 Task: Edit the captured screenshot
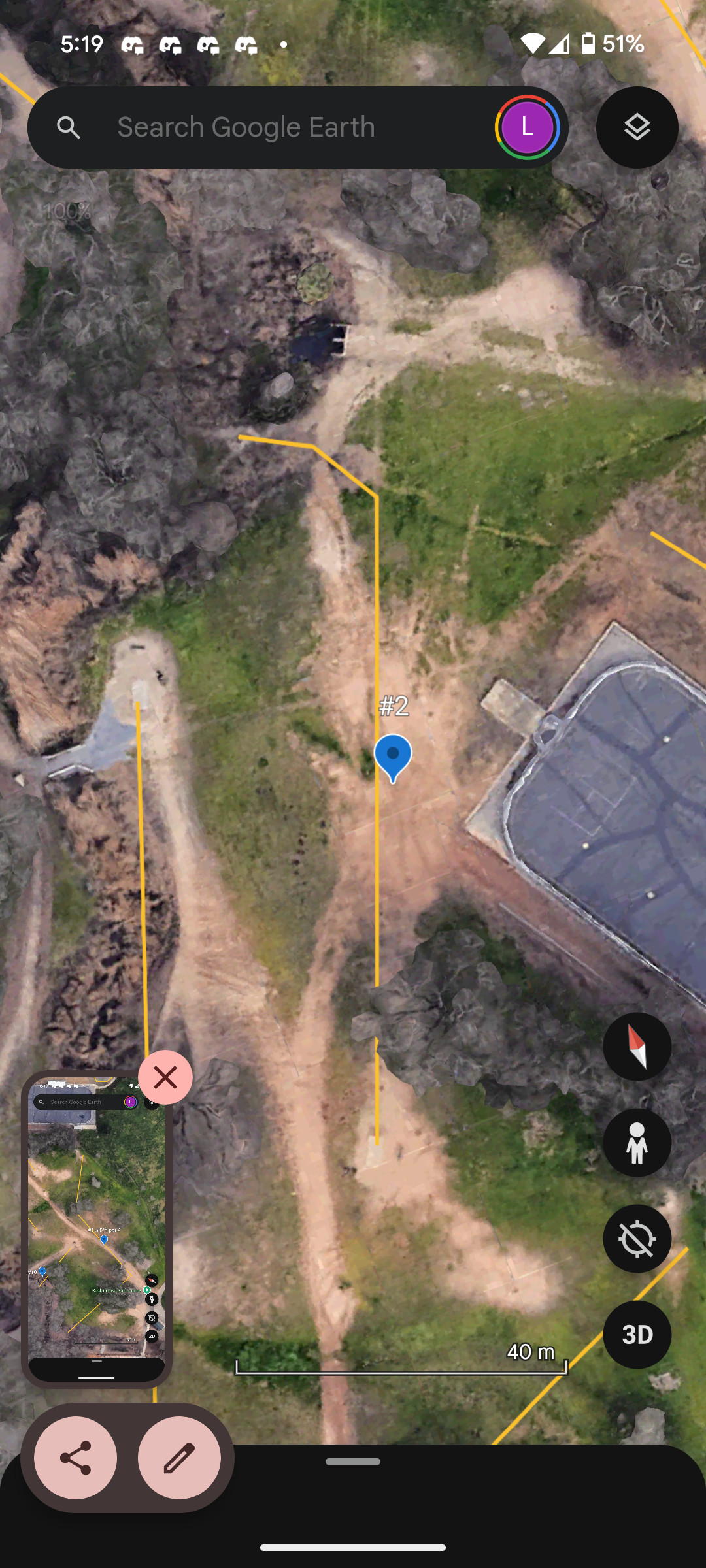[x=179, y=1458]
